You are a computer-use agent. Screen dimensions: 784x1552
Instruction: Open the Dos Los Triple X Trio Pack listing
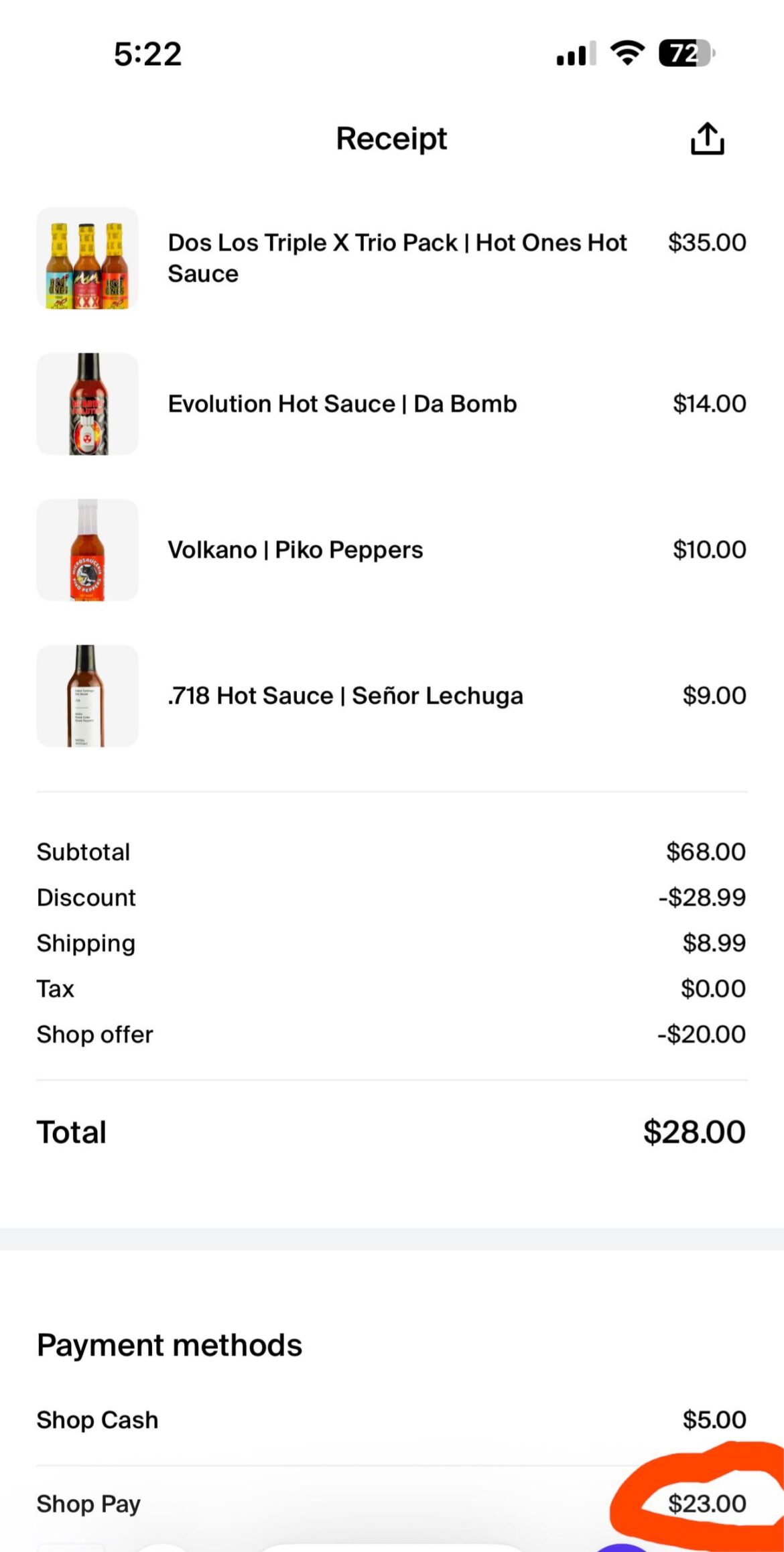(397, 257)
